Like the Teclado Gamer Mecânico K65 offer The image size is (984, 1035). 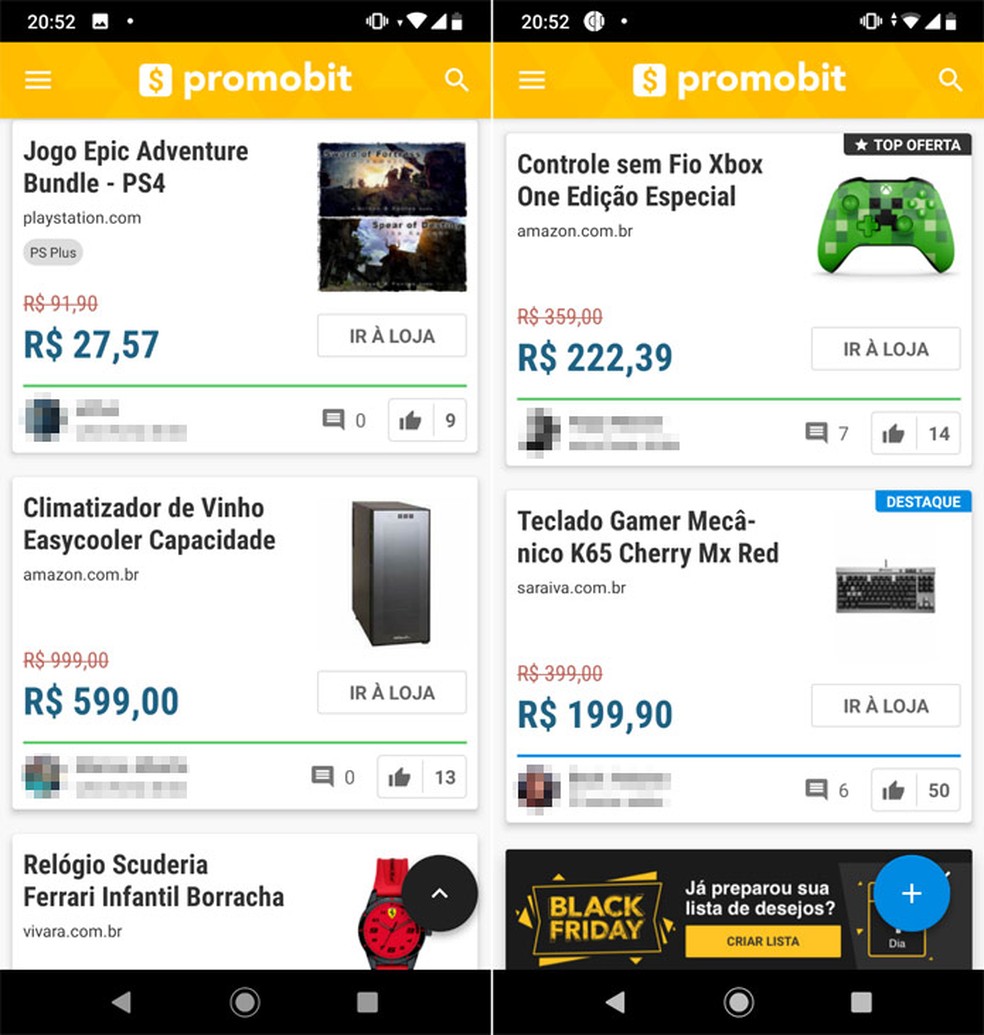[894, 790]
